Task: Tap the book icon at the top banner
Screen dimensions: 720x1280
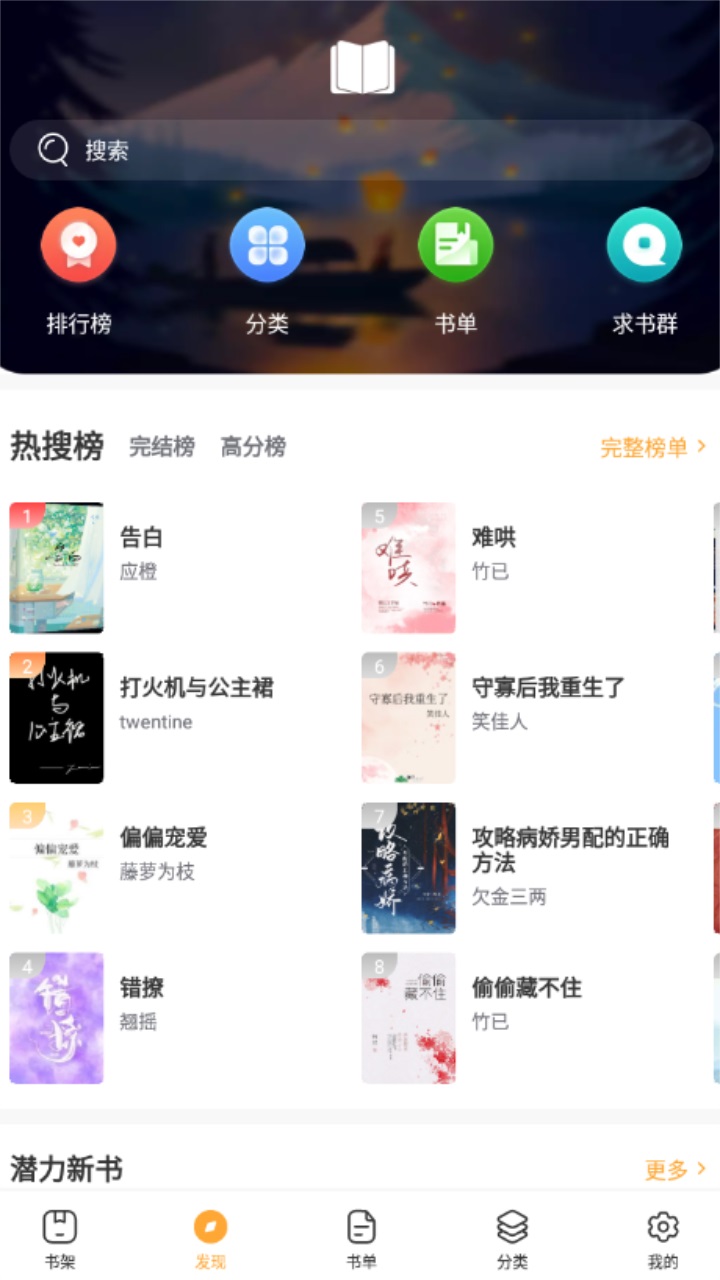Action: tap(361, 66)
